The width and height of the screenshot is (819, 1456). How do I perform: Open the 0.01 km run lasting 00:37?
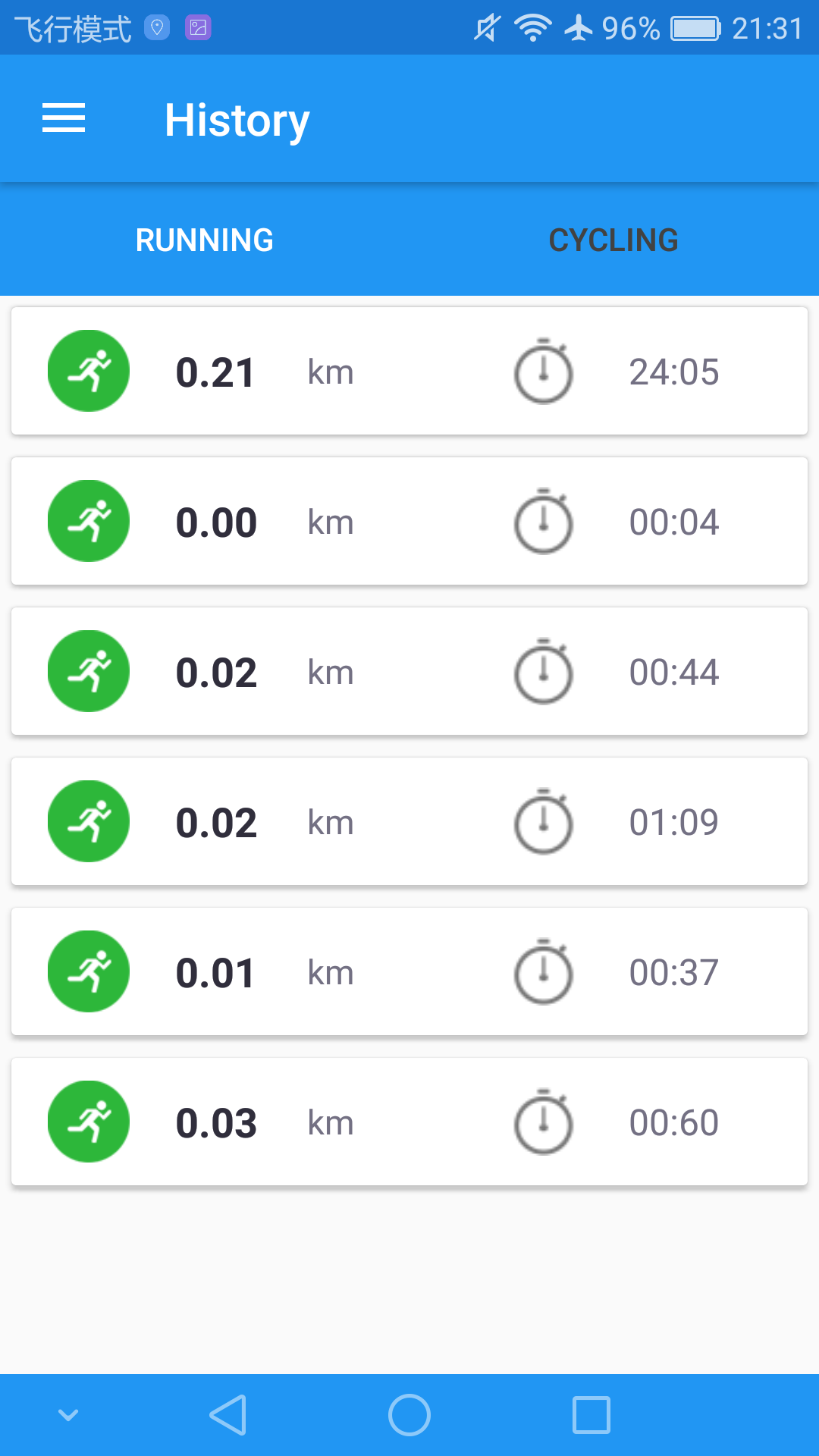coord(409,972)
